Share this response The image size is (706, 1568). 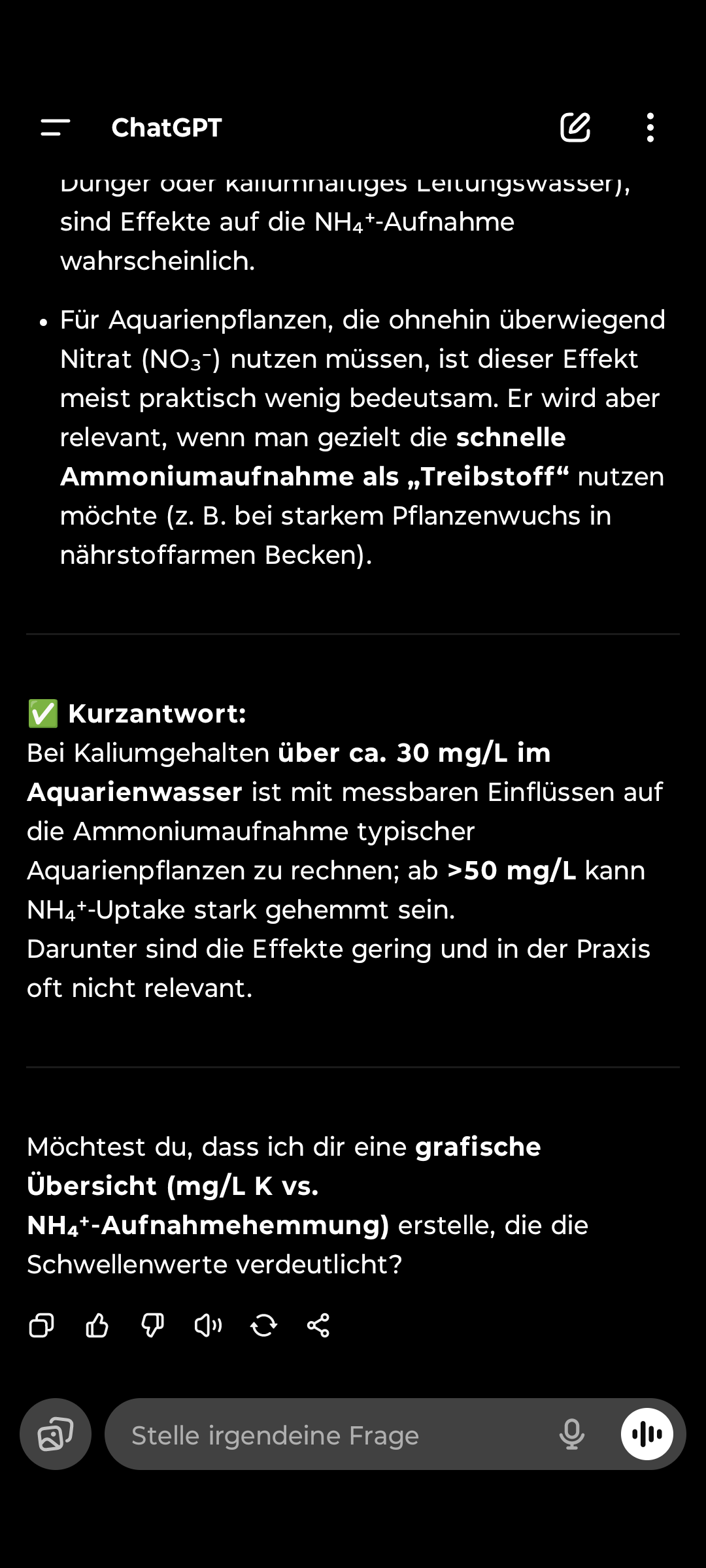(318, 1326)
